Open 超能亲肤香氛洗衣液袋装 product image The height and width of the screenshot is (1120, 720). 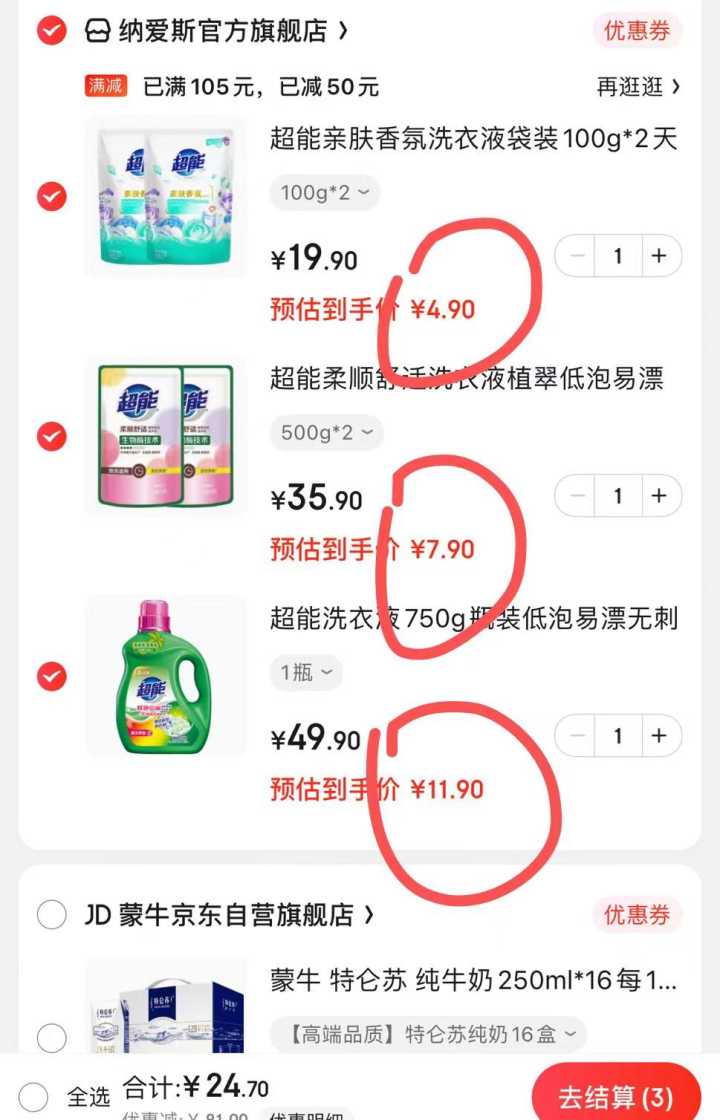[x=165, y=197]
